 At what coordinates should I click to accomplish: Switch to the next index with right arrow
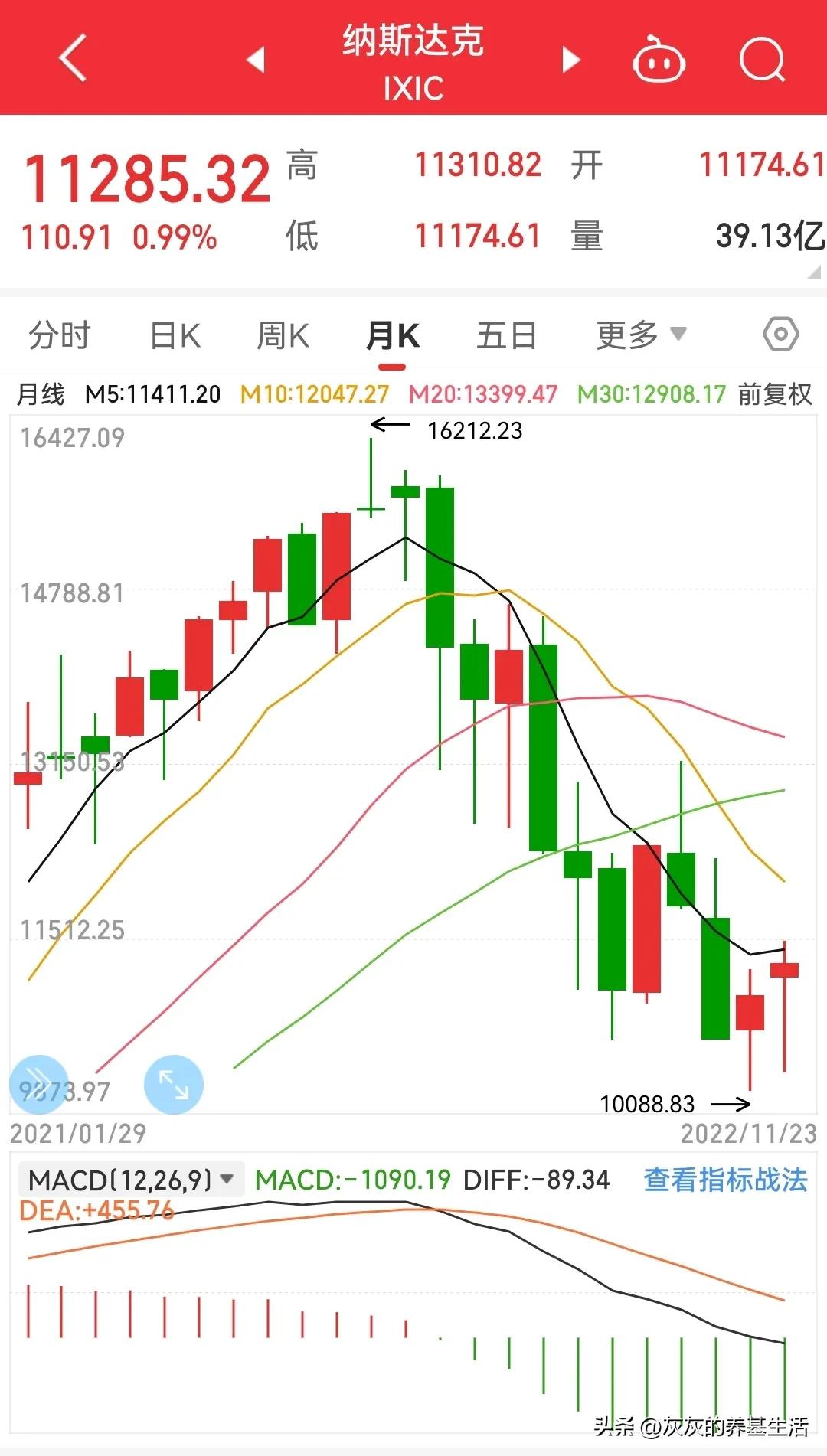(x=570, y=60)
